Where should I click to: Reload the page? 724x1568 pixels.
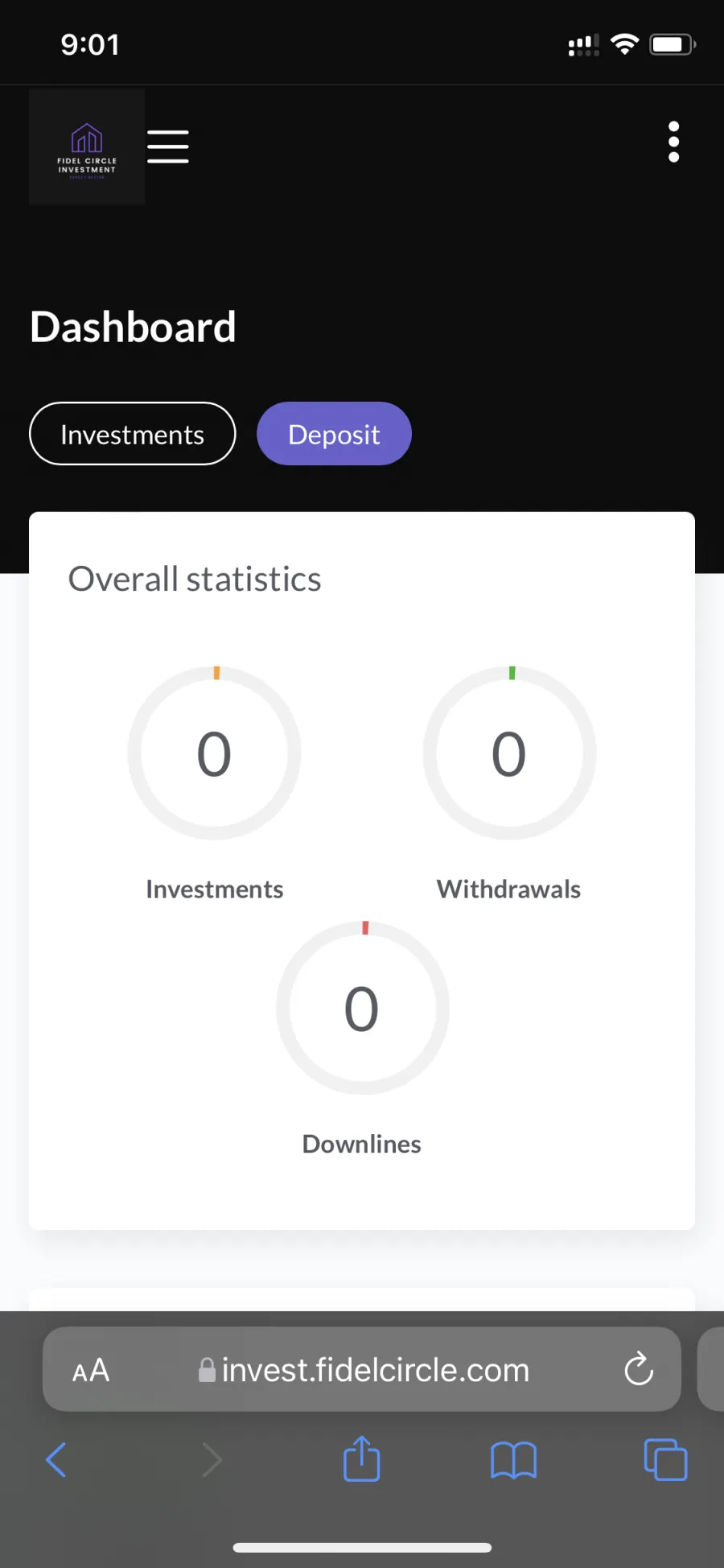639,1368
